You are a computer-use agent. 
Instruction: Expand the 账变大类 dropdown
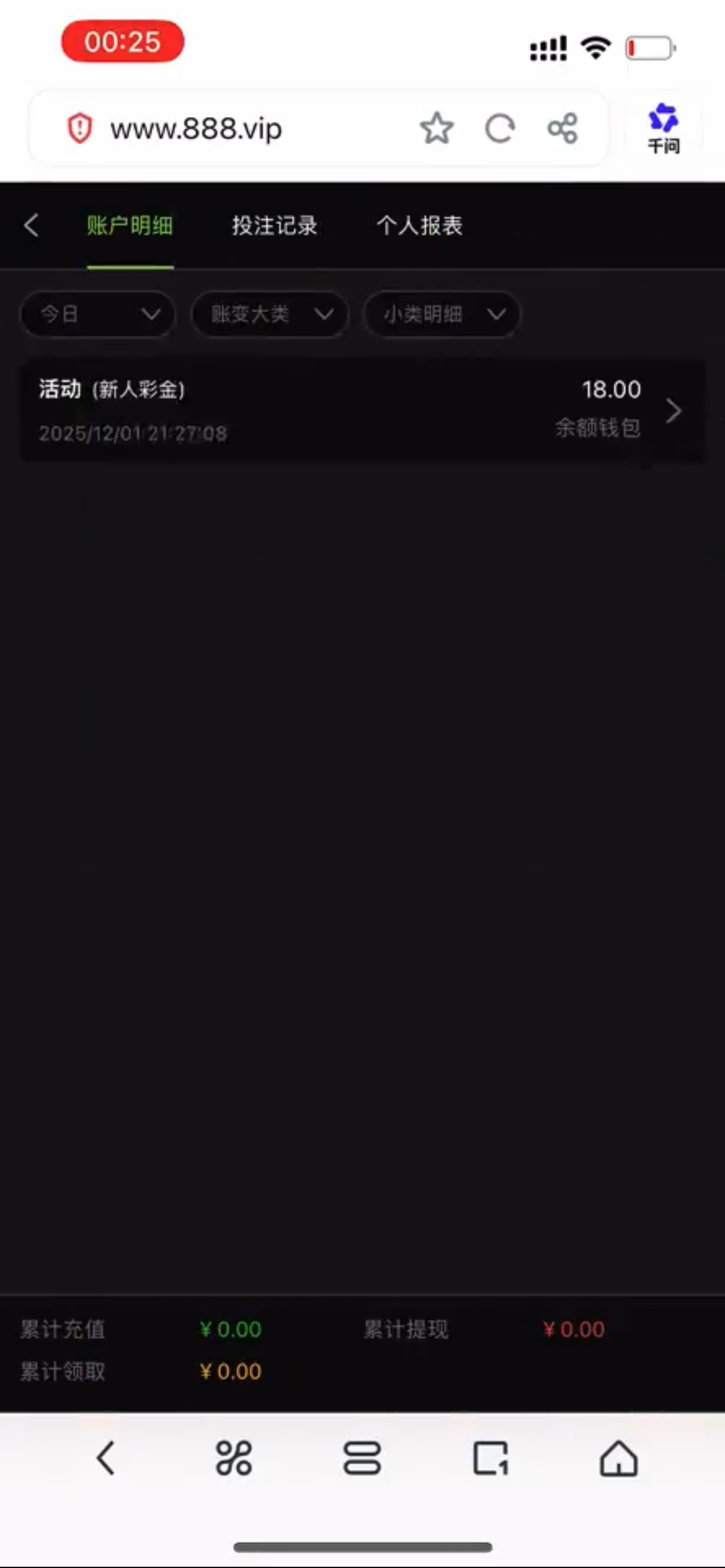(x=270, y=315)
